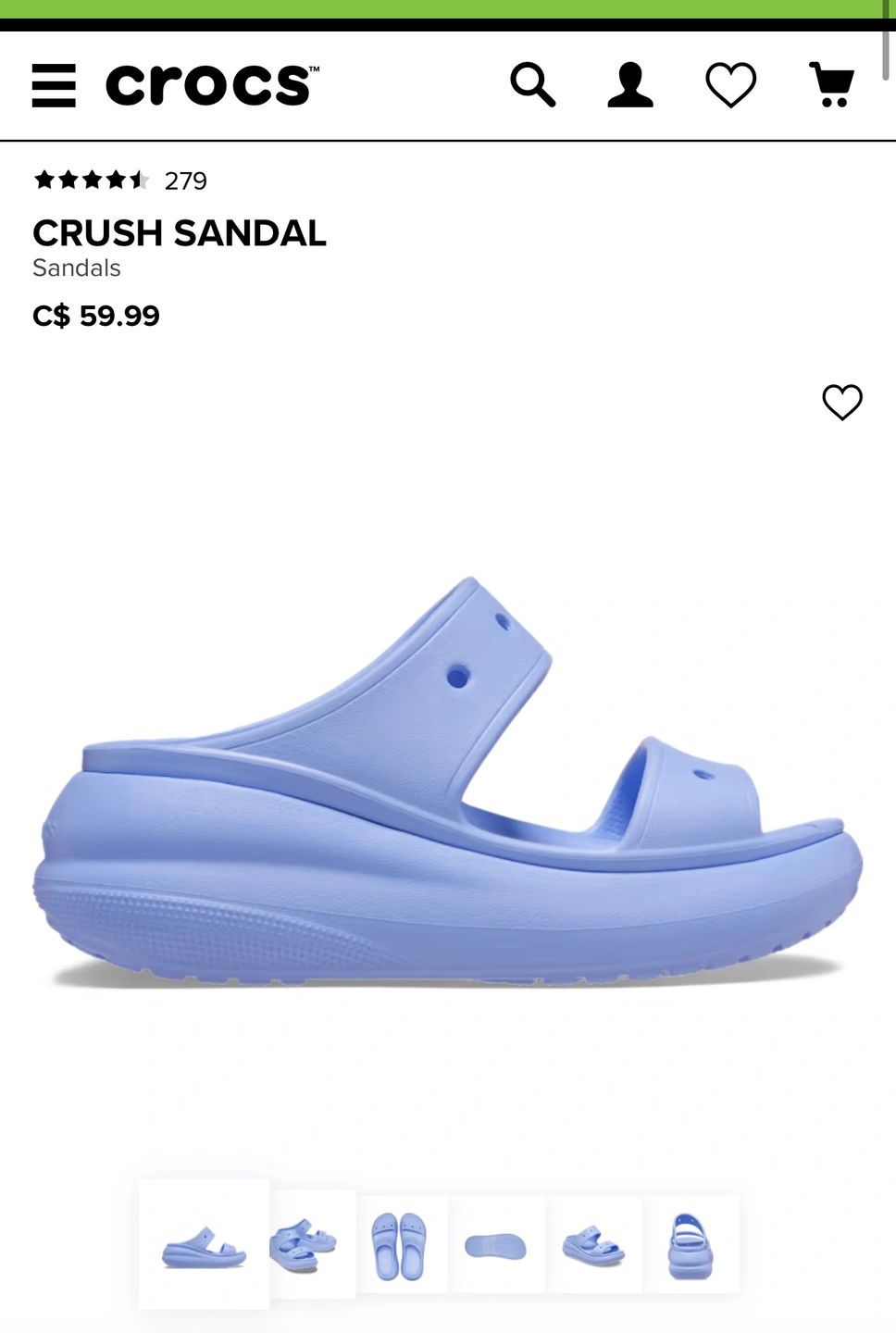Screen dimensions: 896x1333
Task: View the sole bottom thumbnail
Action: (496, 1245)
